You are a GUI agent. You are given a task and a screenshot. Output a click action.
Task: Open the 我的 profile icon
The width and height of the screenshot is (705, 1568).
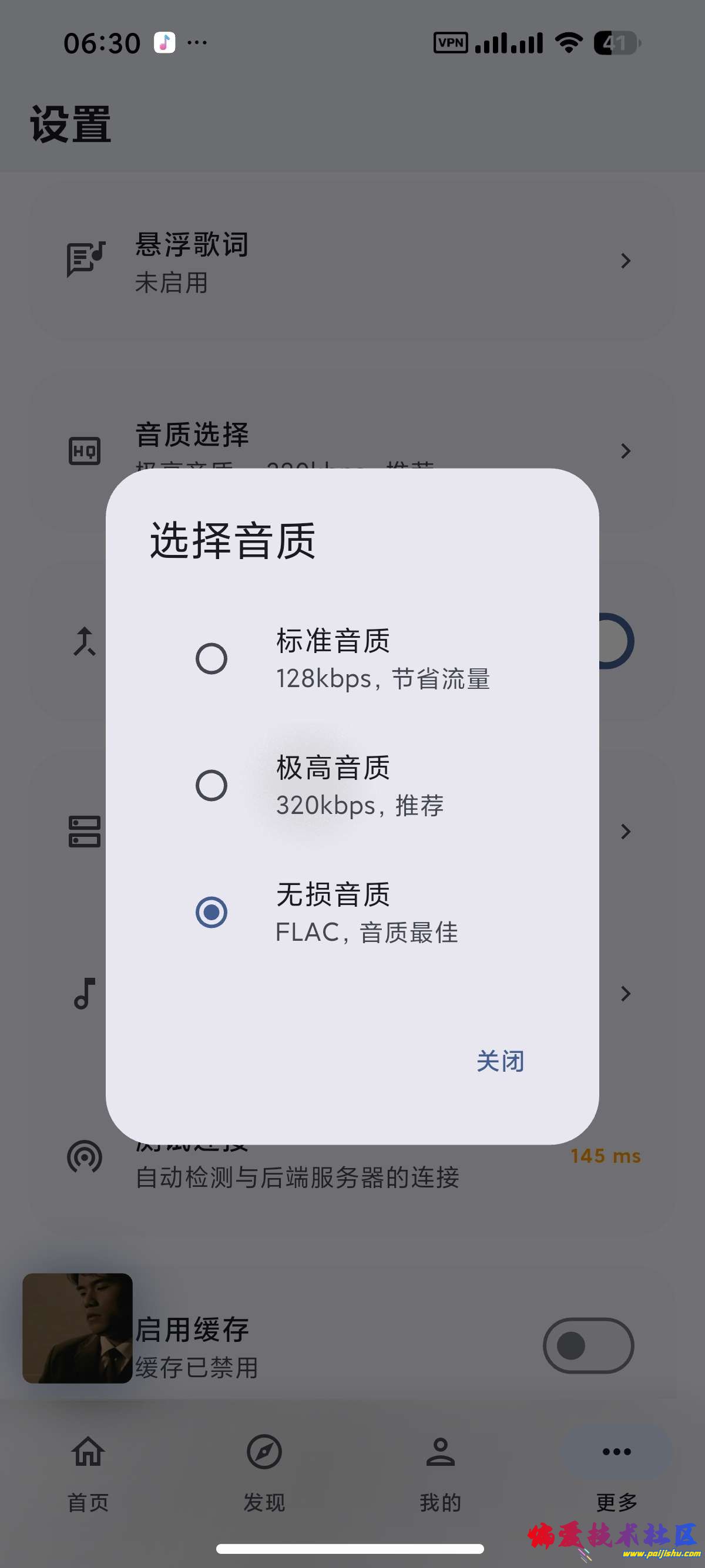click(440, 1452)
